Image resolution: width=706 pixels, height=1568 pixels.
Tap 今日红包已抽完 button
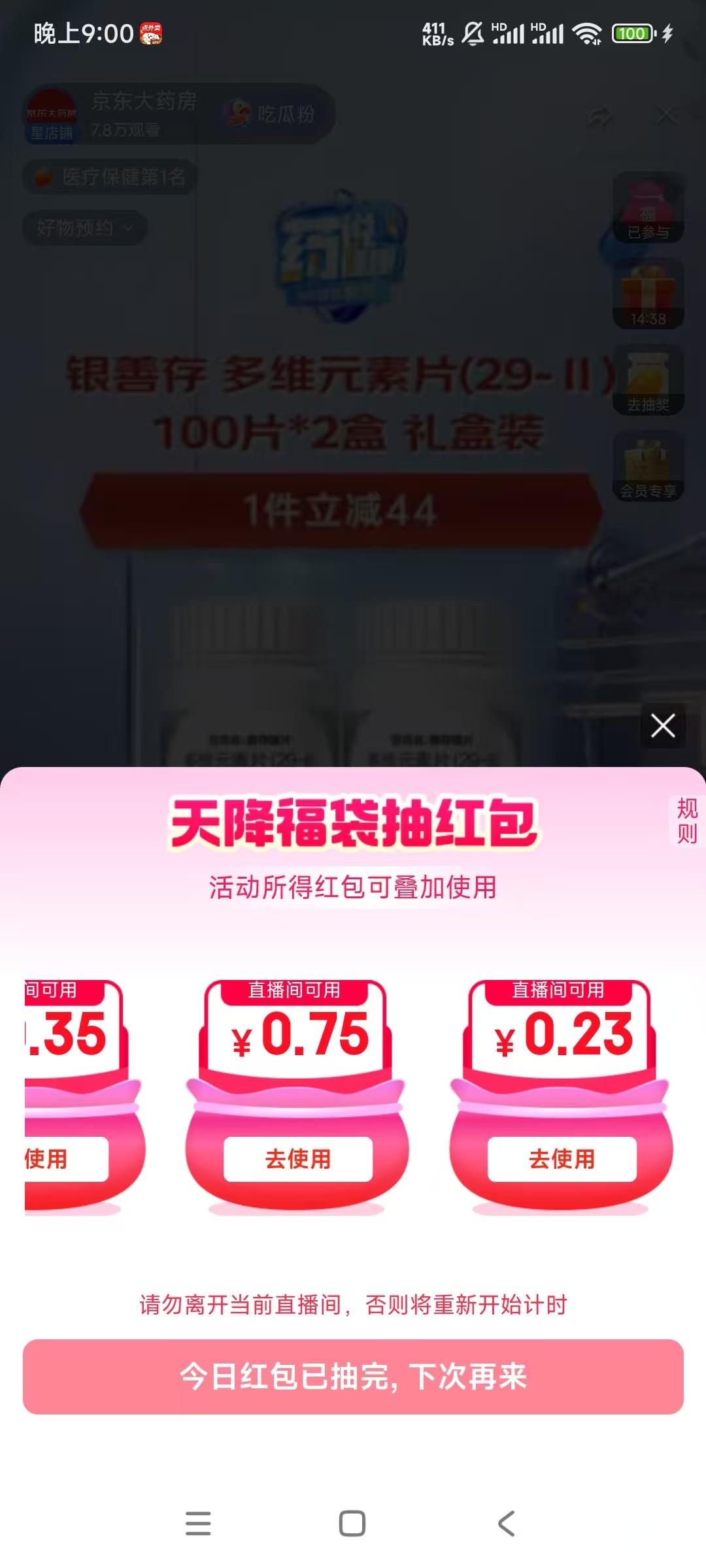click(x=353, y=1377)
